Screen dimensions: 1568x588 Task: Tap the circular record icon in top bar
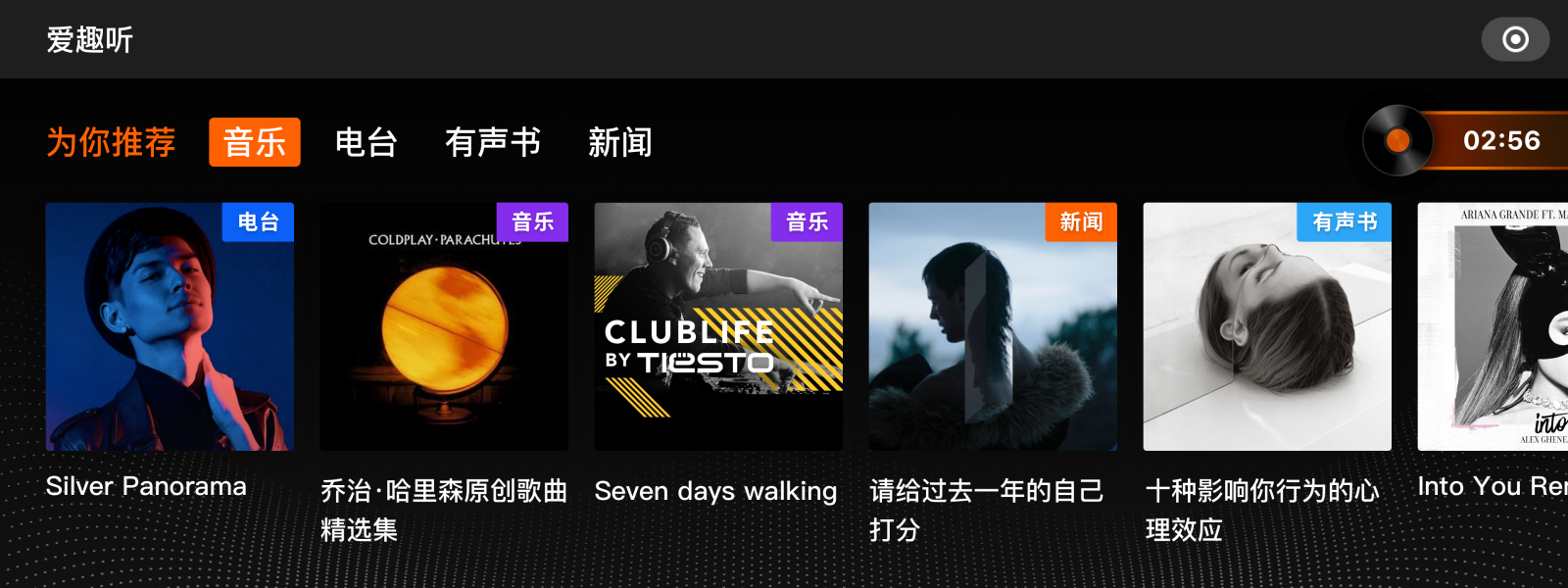(1515, 39)
